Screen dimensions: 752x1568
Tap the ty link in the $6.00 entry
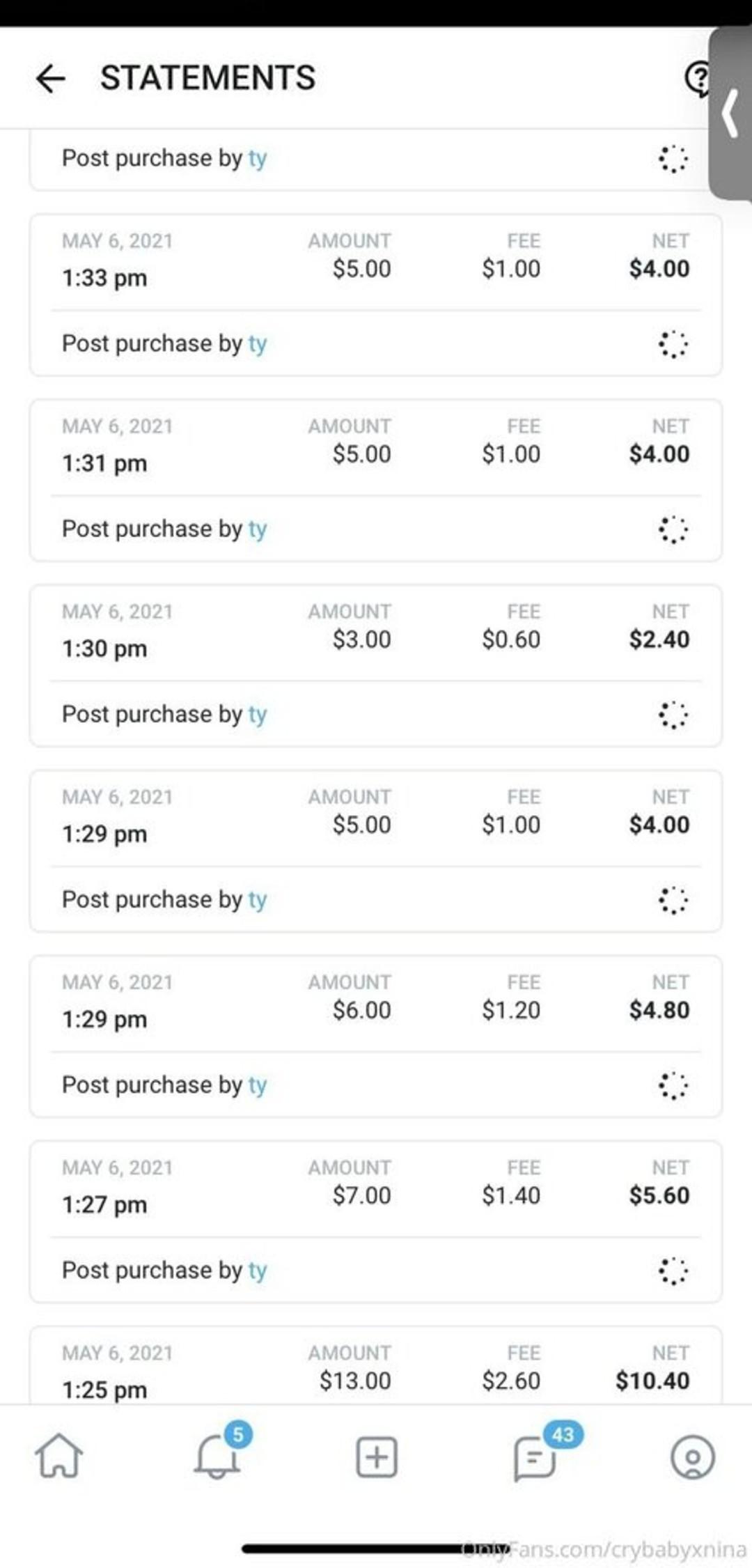(x=258, y=1085)
